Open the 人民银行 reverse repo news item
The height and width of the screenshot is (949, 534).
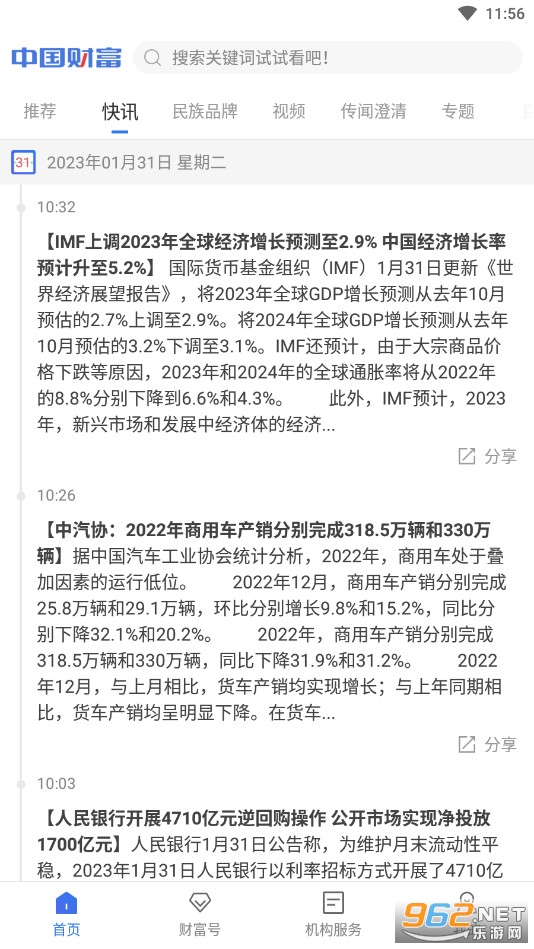[x=272, y=844]
